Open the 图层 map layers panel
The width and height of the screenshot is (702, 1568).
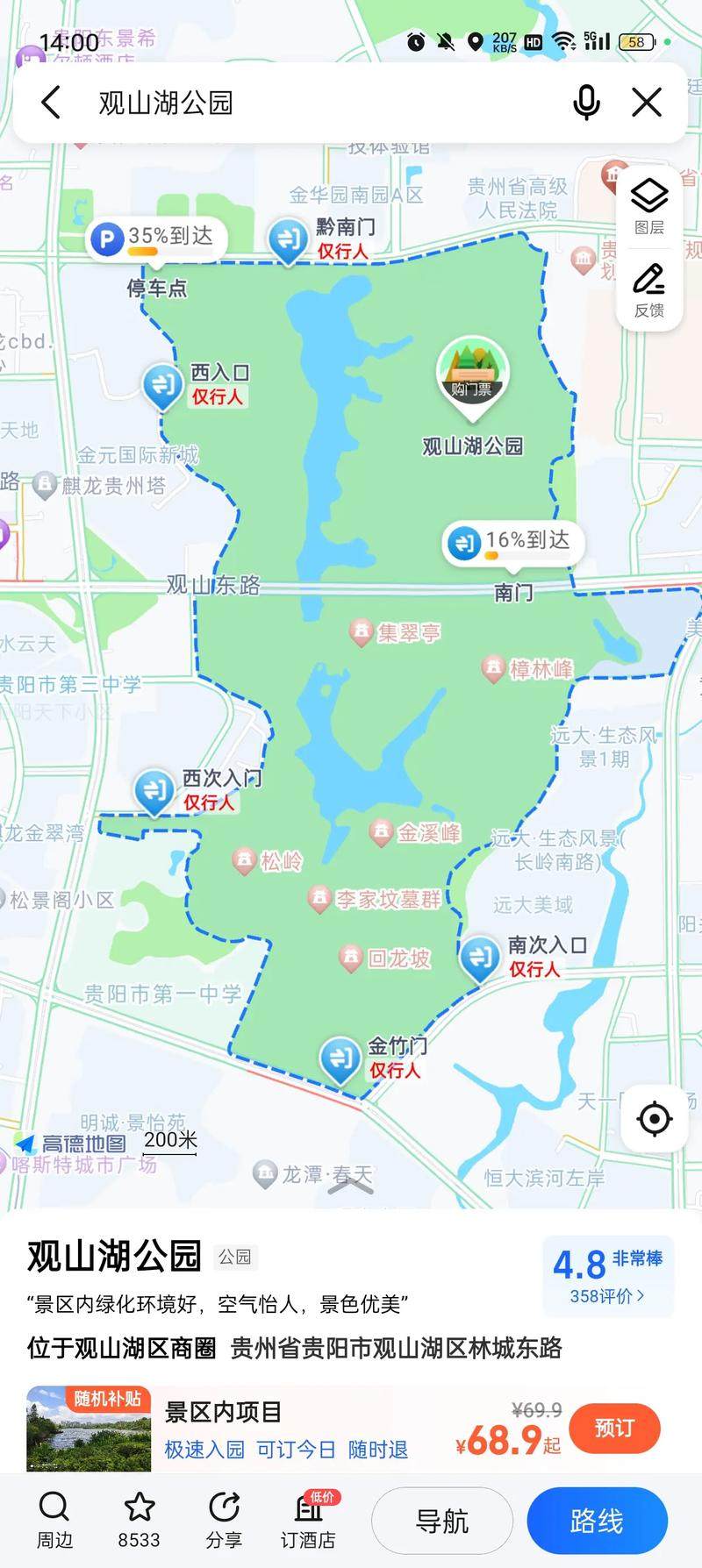[649, 206]
